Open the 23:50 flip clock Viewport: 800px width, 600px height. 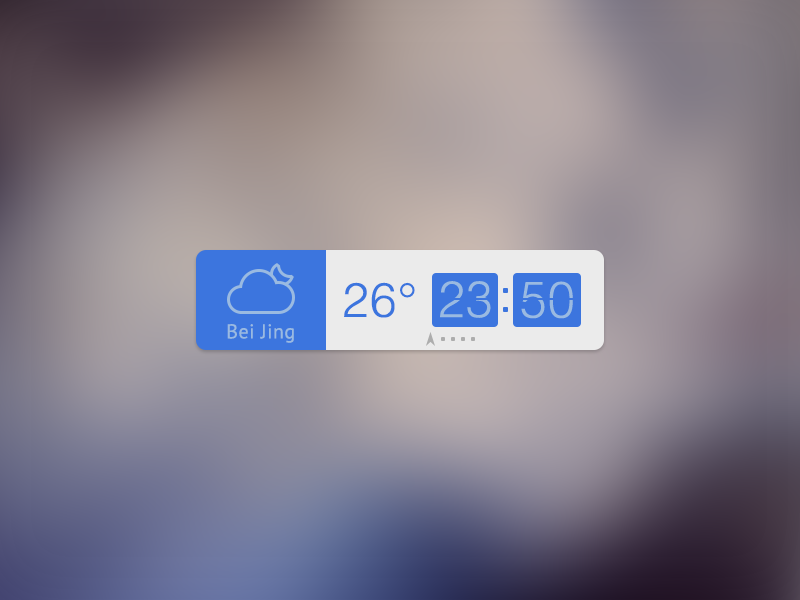pyautogui.click(x=506, y=300)
